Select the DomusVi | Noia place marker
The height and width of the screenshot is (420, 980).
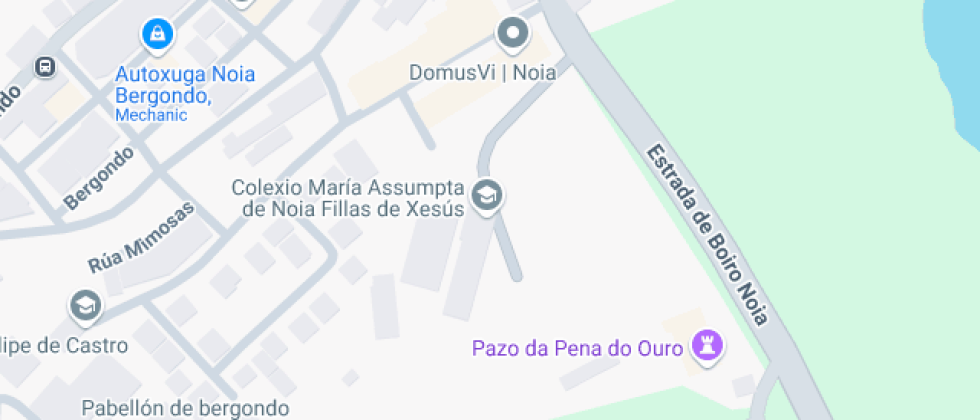(513, 35)
